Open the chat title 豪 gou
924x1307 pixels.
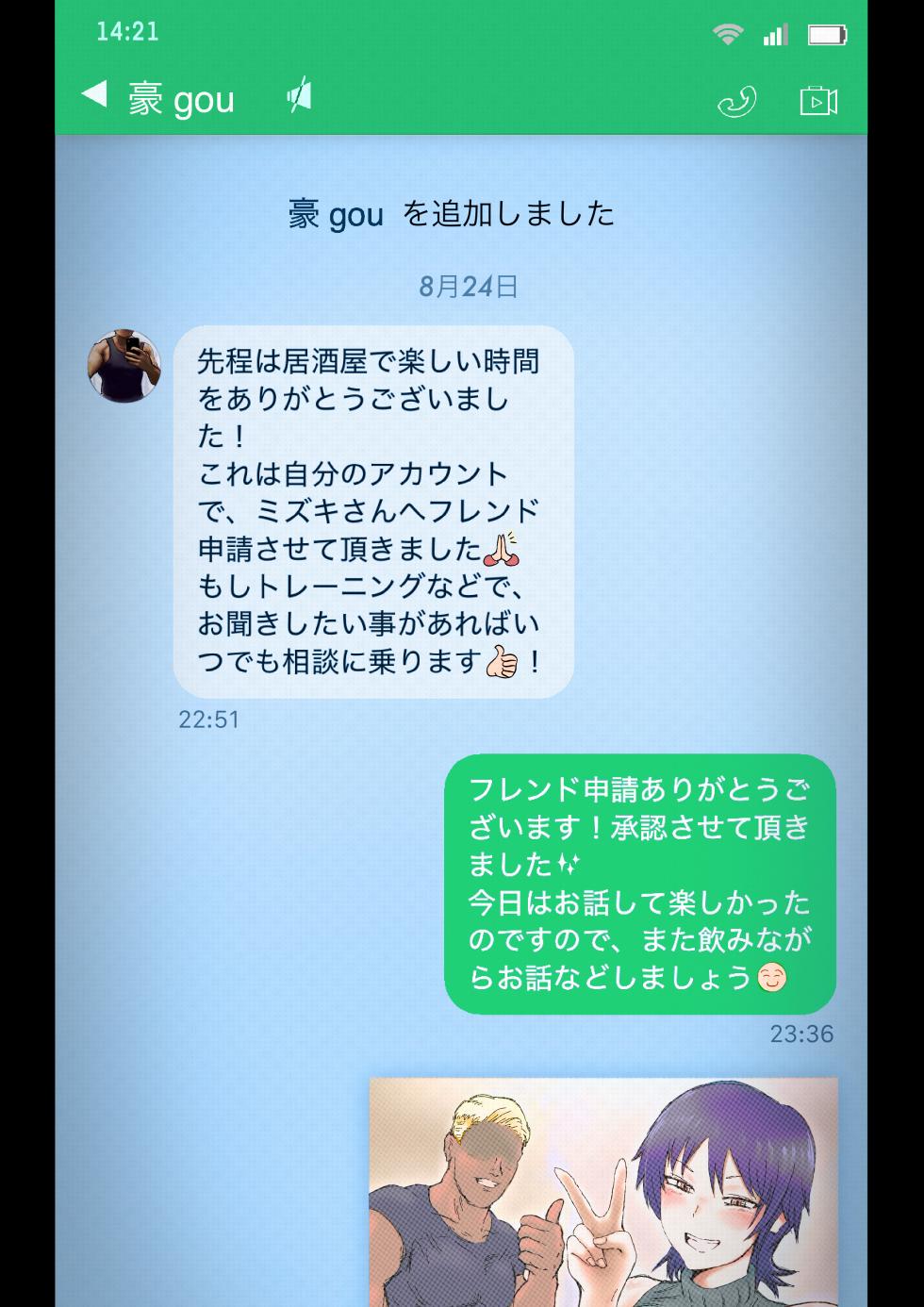(x=181, y=98)
